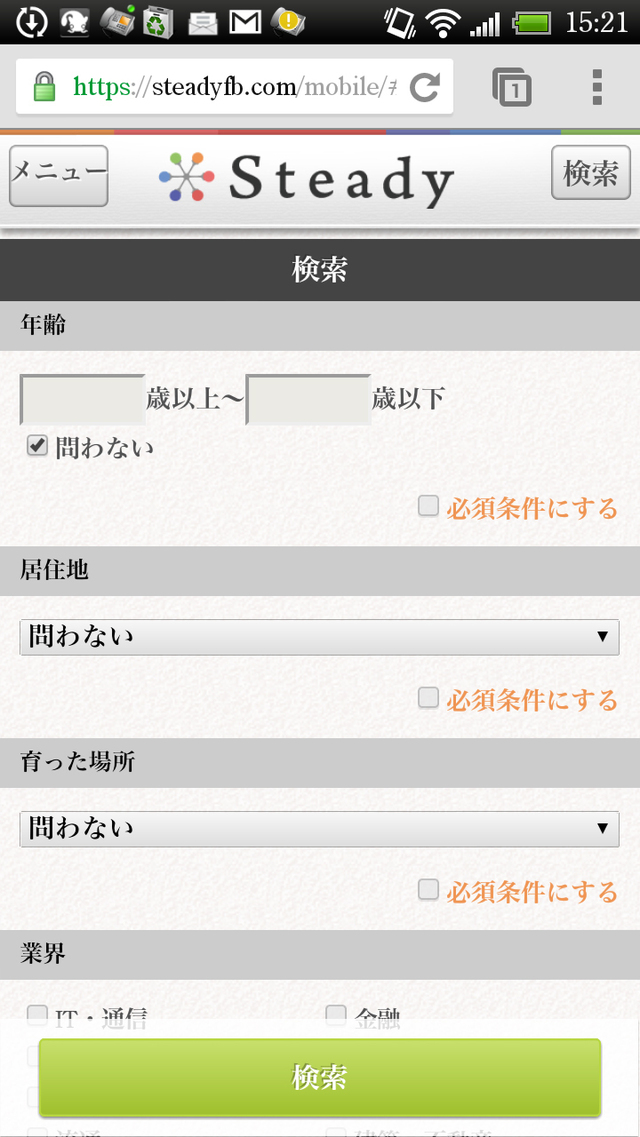Open the メニュー menu button
Viewport: 640px width, 1137px height.
pos(58,175)
